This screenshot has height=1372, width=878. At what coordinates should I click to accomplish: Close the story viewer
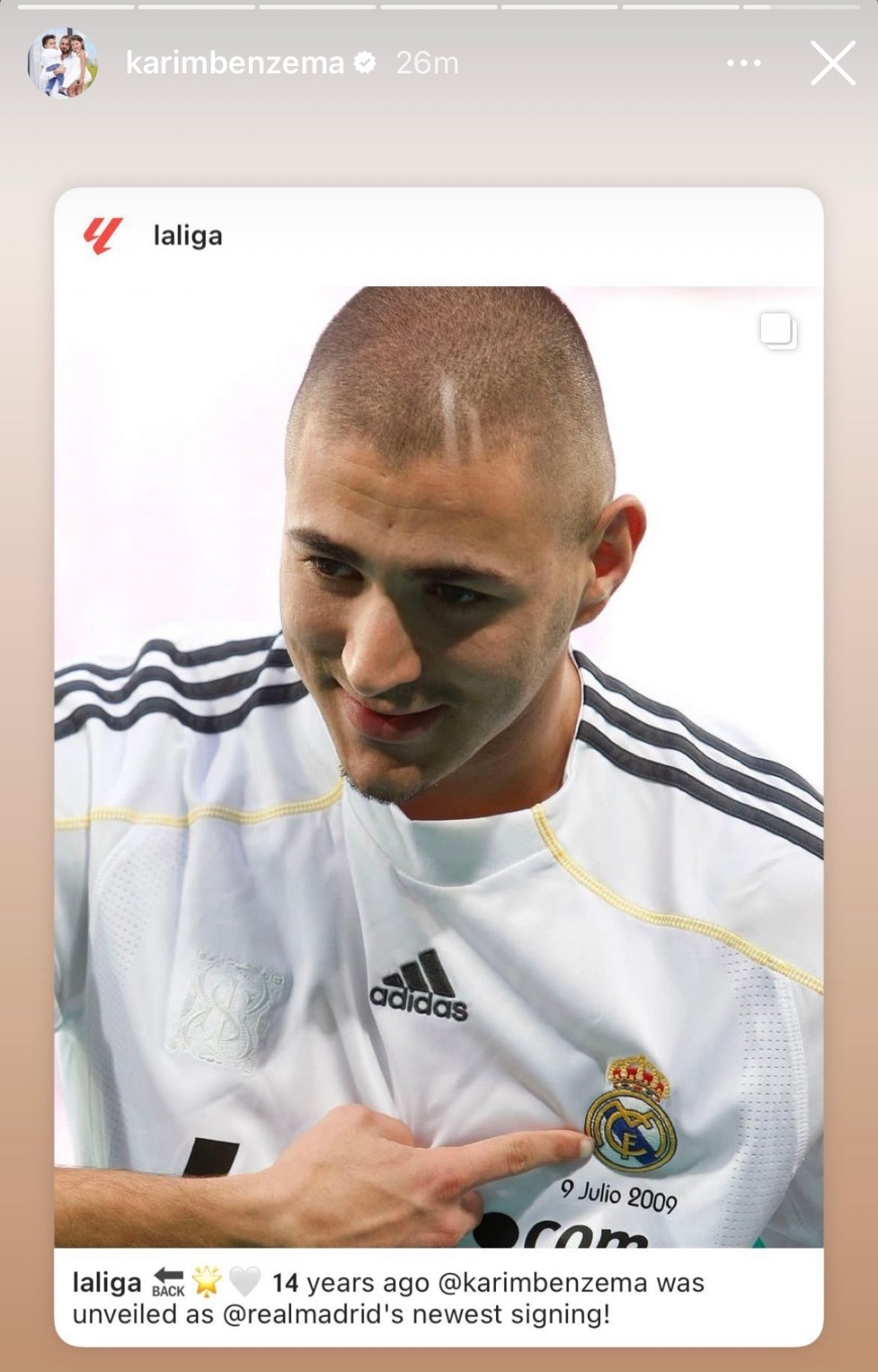[x=832, y=63]
